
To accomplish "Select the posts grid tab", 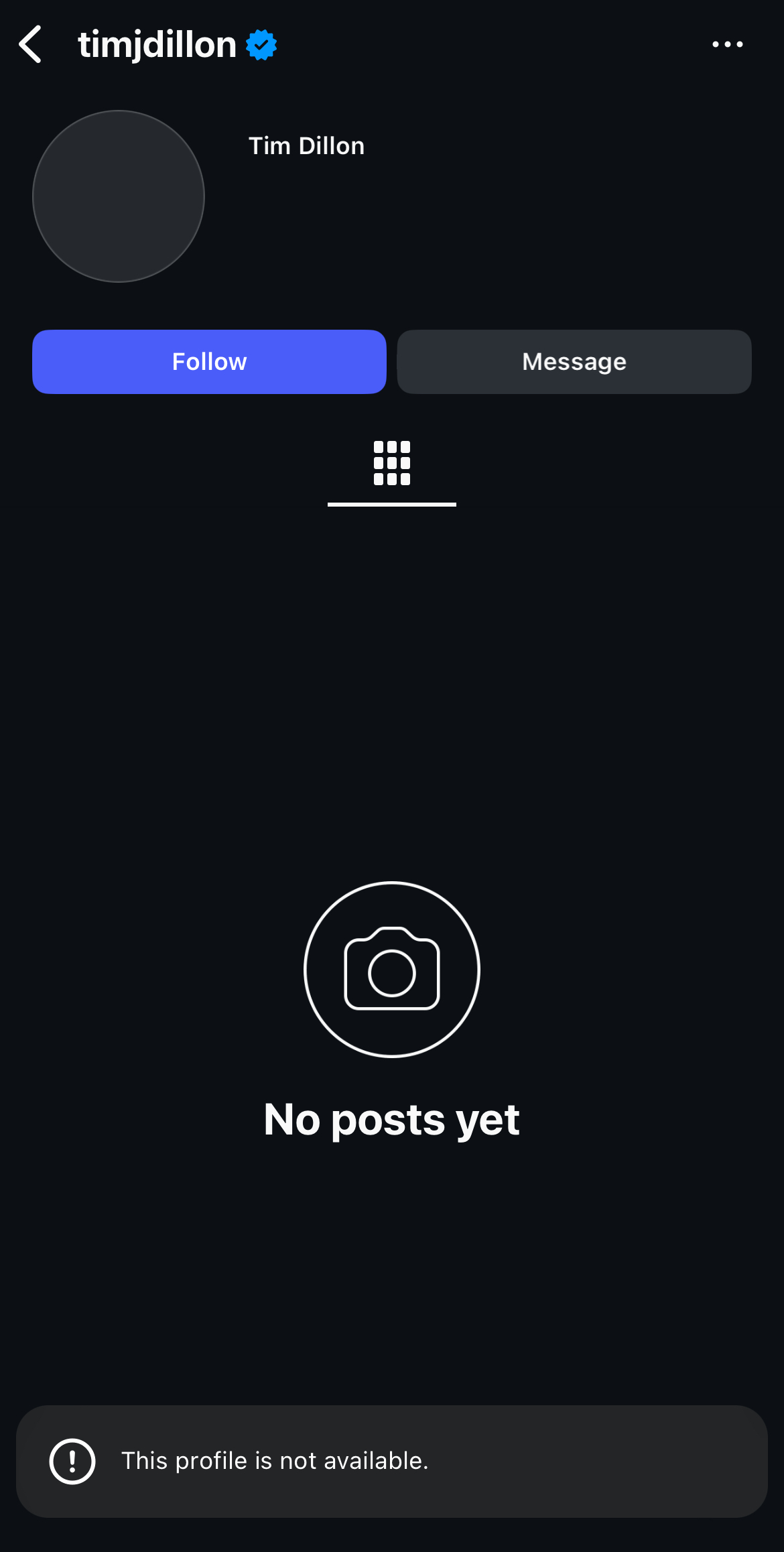I will coord(392,464).
